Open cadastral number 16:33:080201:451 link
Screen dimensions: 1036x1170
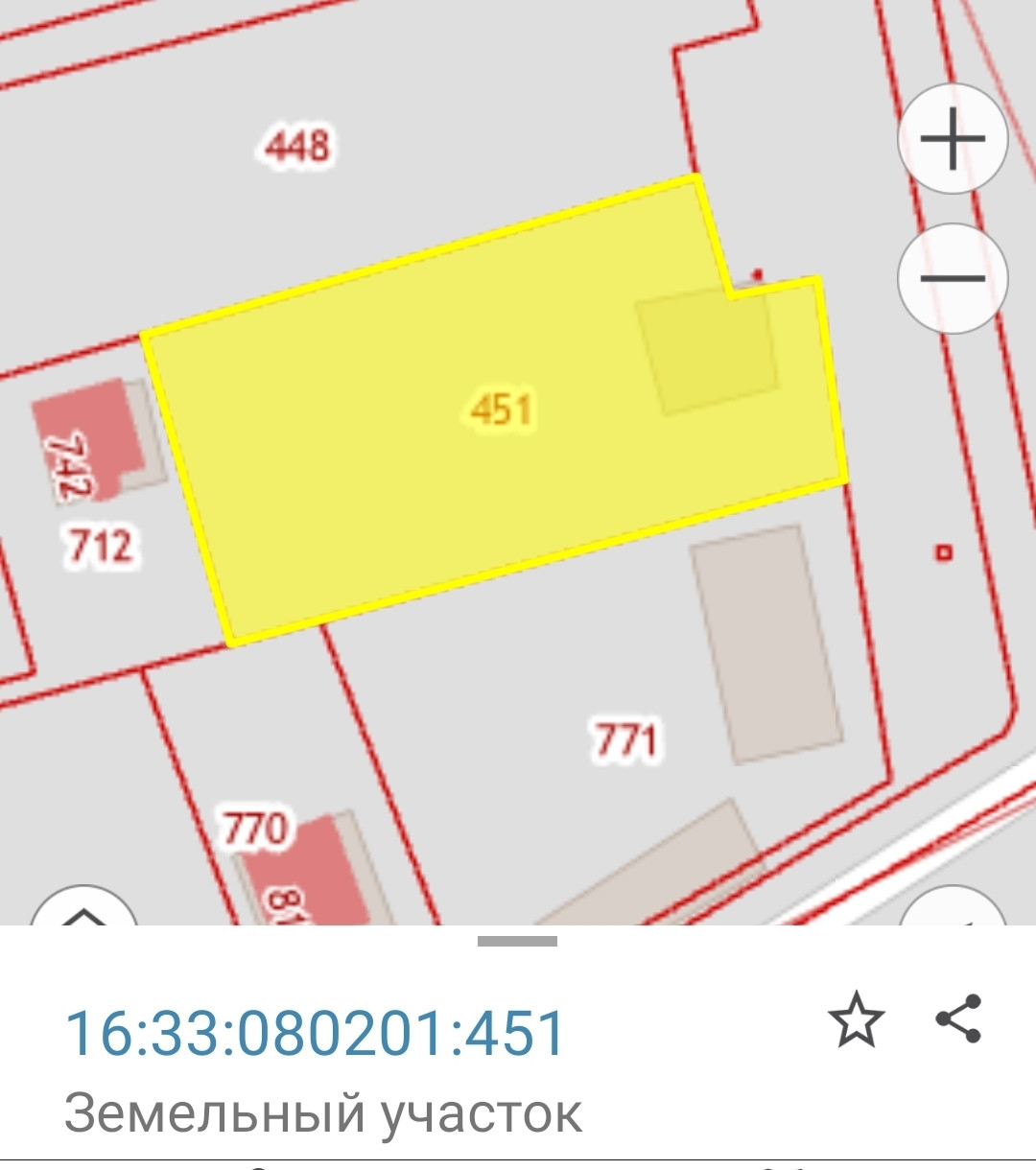pos(316,1033)
